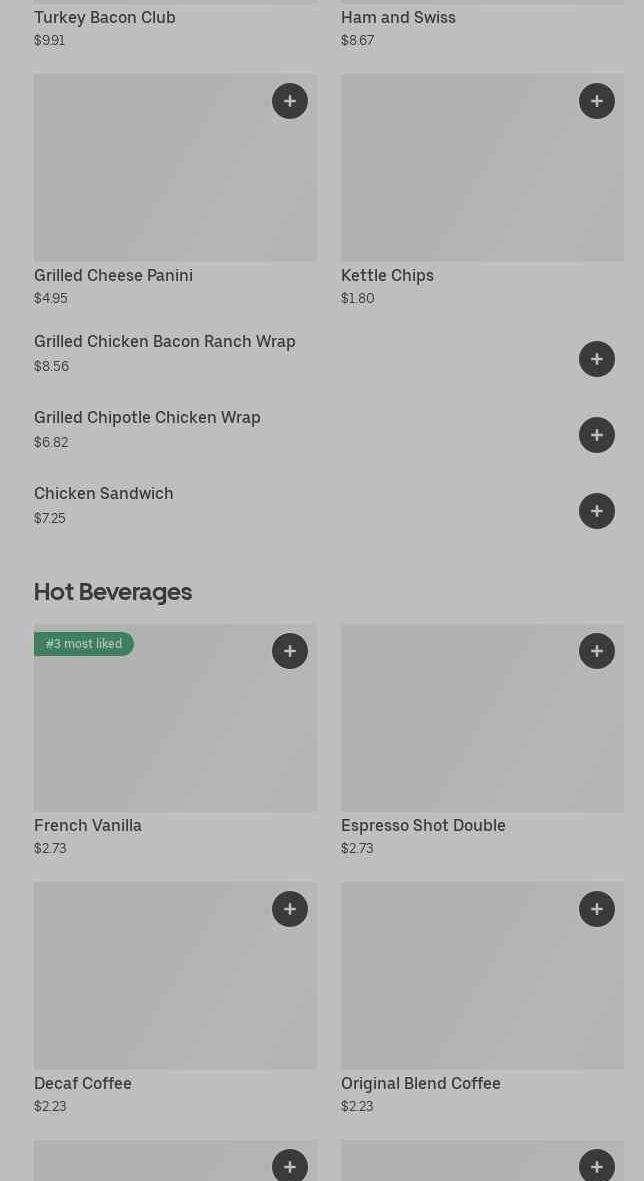Add Chicken Sandwich to cart
This screenshot has height=1181, width=644.
point(597,511)
